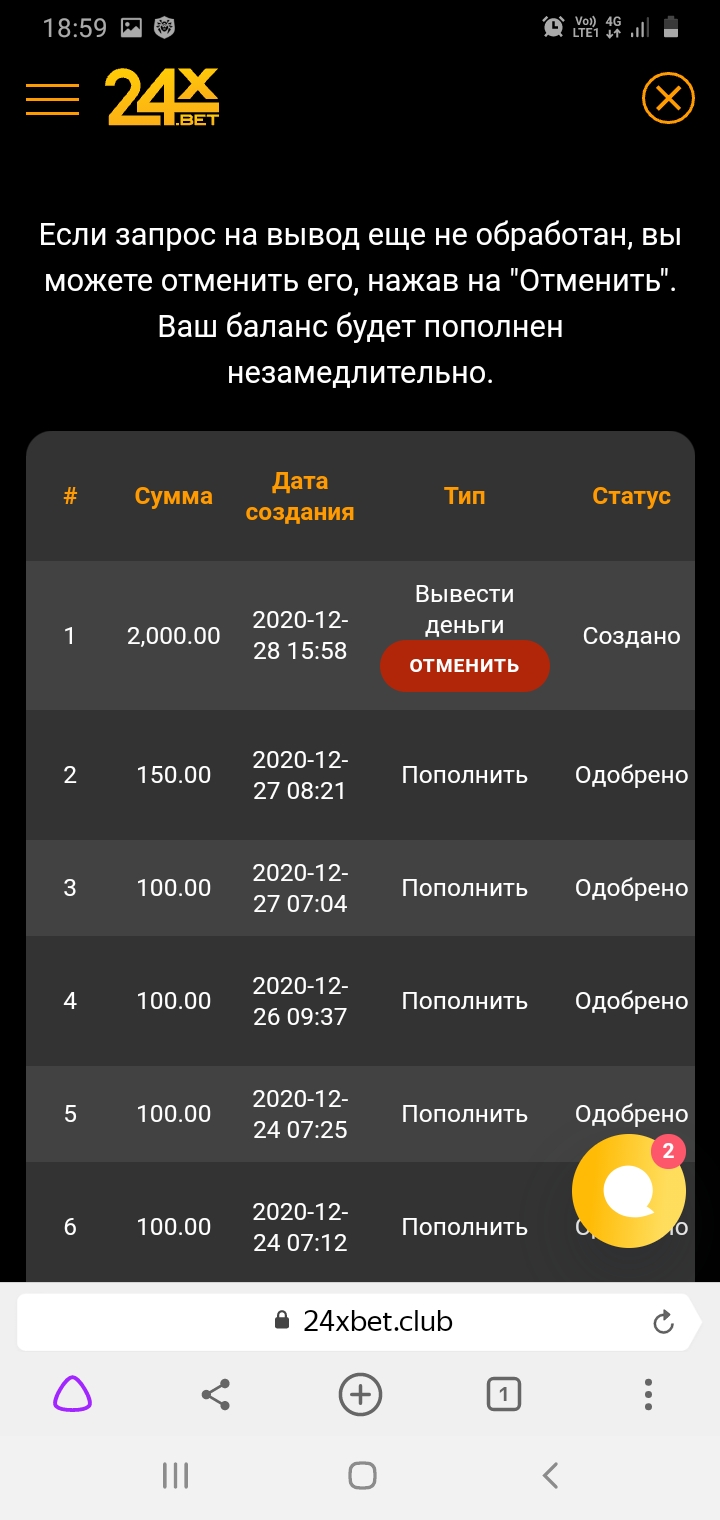Screen dimensions: 720x1520
Task: Share this page
Action: tap(216, 1393)
